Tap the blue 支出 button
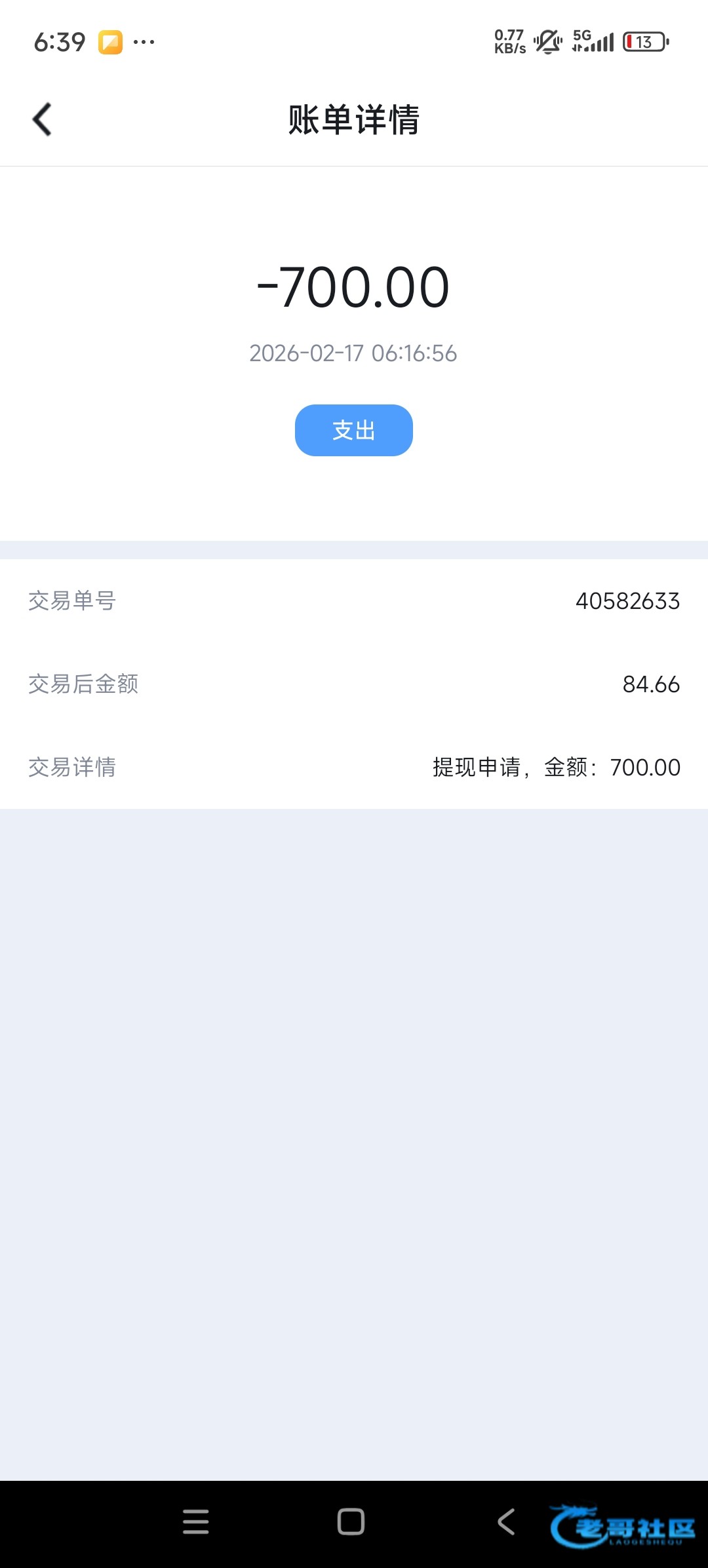This screenshot has width=708, height=1568. (354, 430)
